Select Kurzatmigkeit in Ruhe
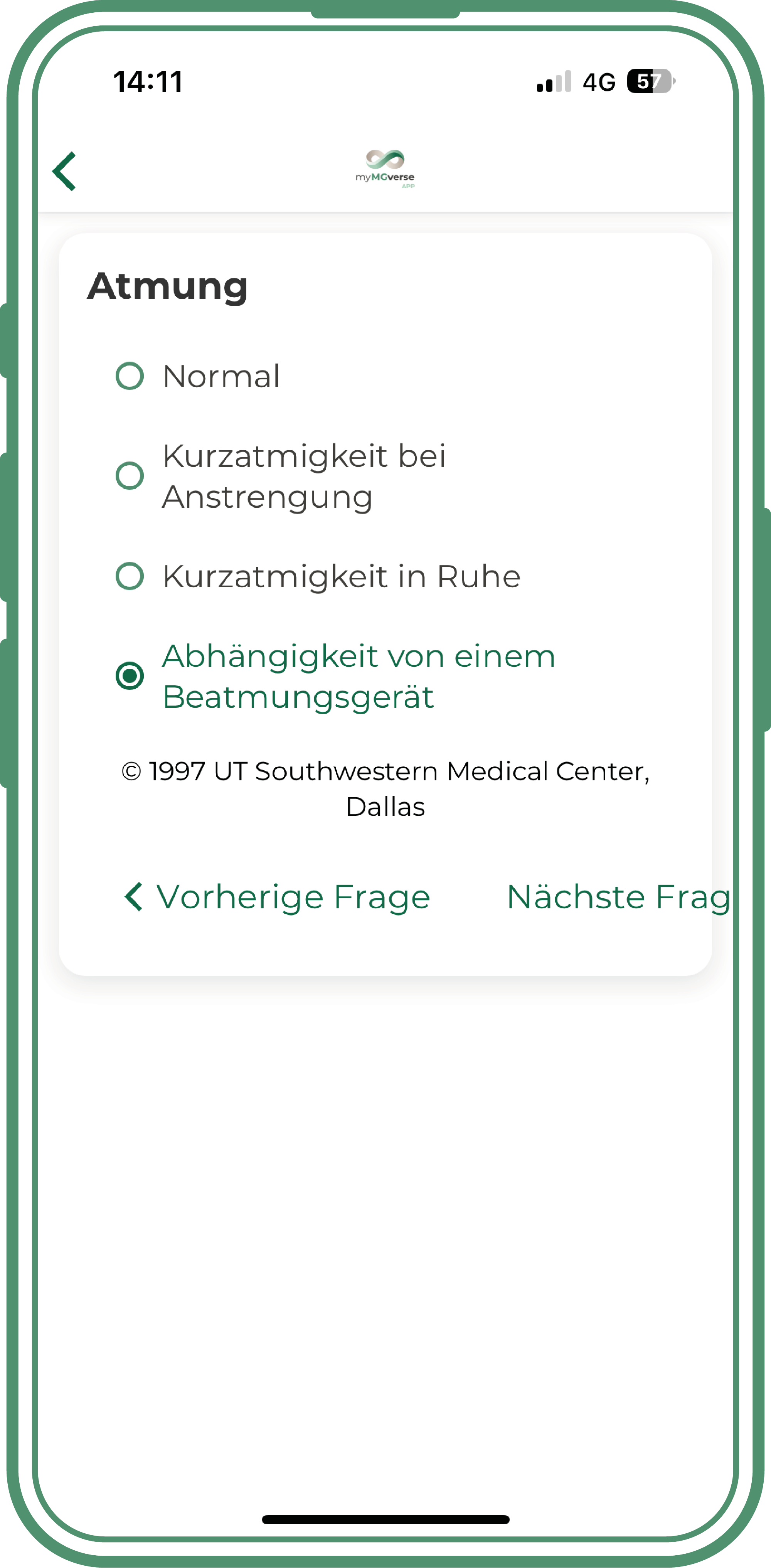Image resolution: width=771 pixels, height=1568 pixels. [130, 576]
